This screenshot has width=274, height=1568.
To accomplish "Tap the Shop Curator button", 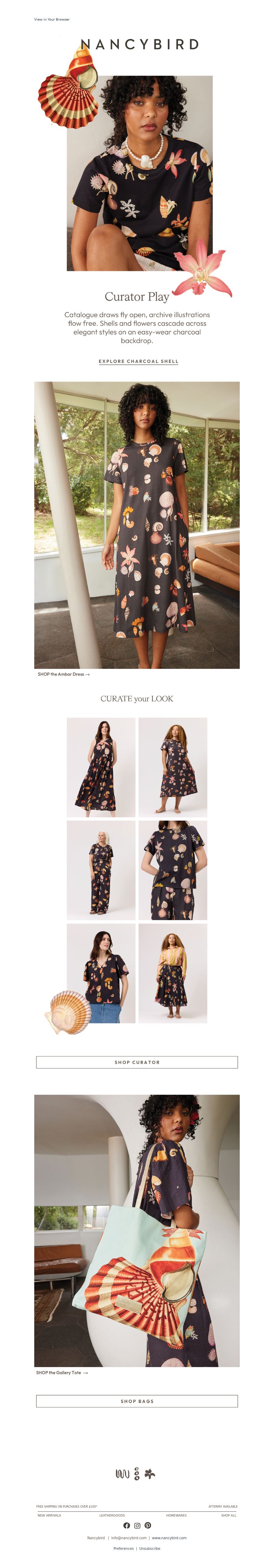I will coord(137,1062).
